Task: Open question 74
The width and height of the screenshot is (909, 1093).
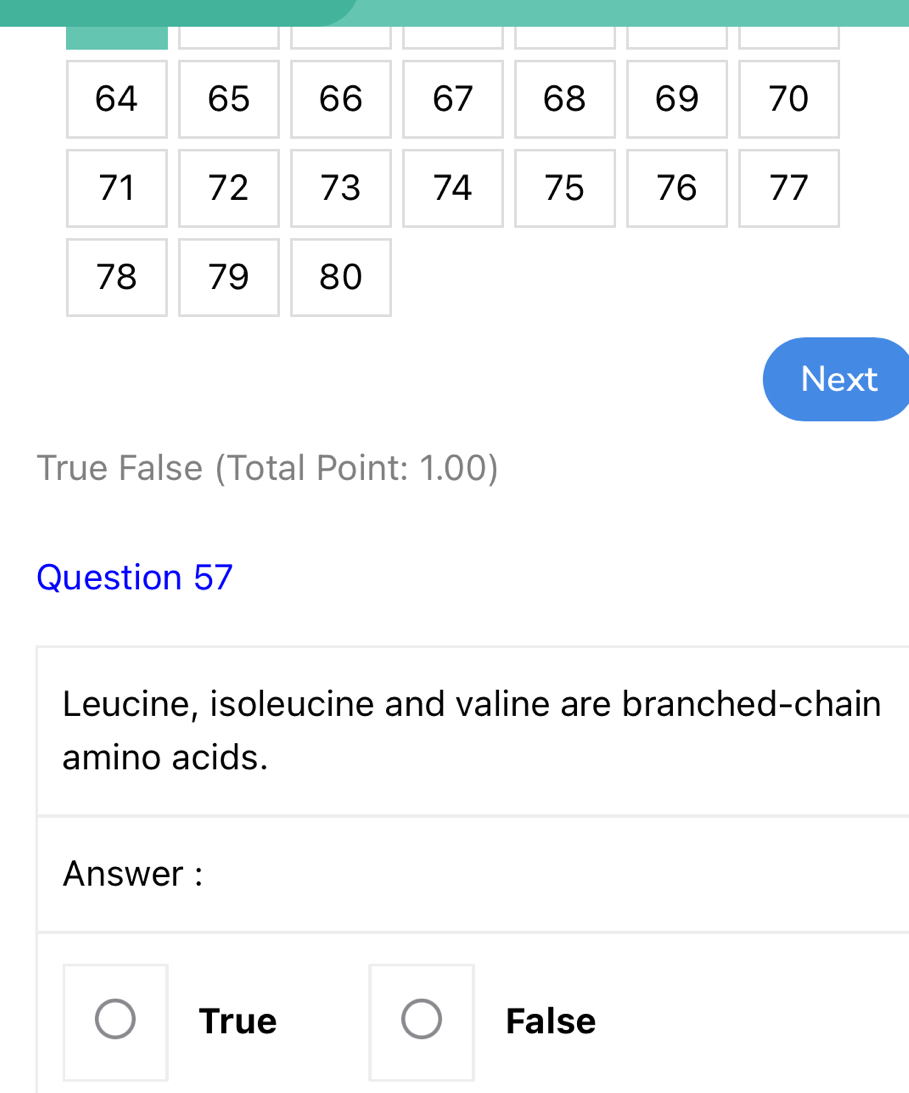Action: tap(452, 187)
